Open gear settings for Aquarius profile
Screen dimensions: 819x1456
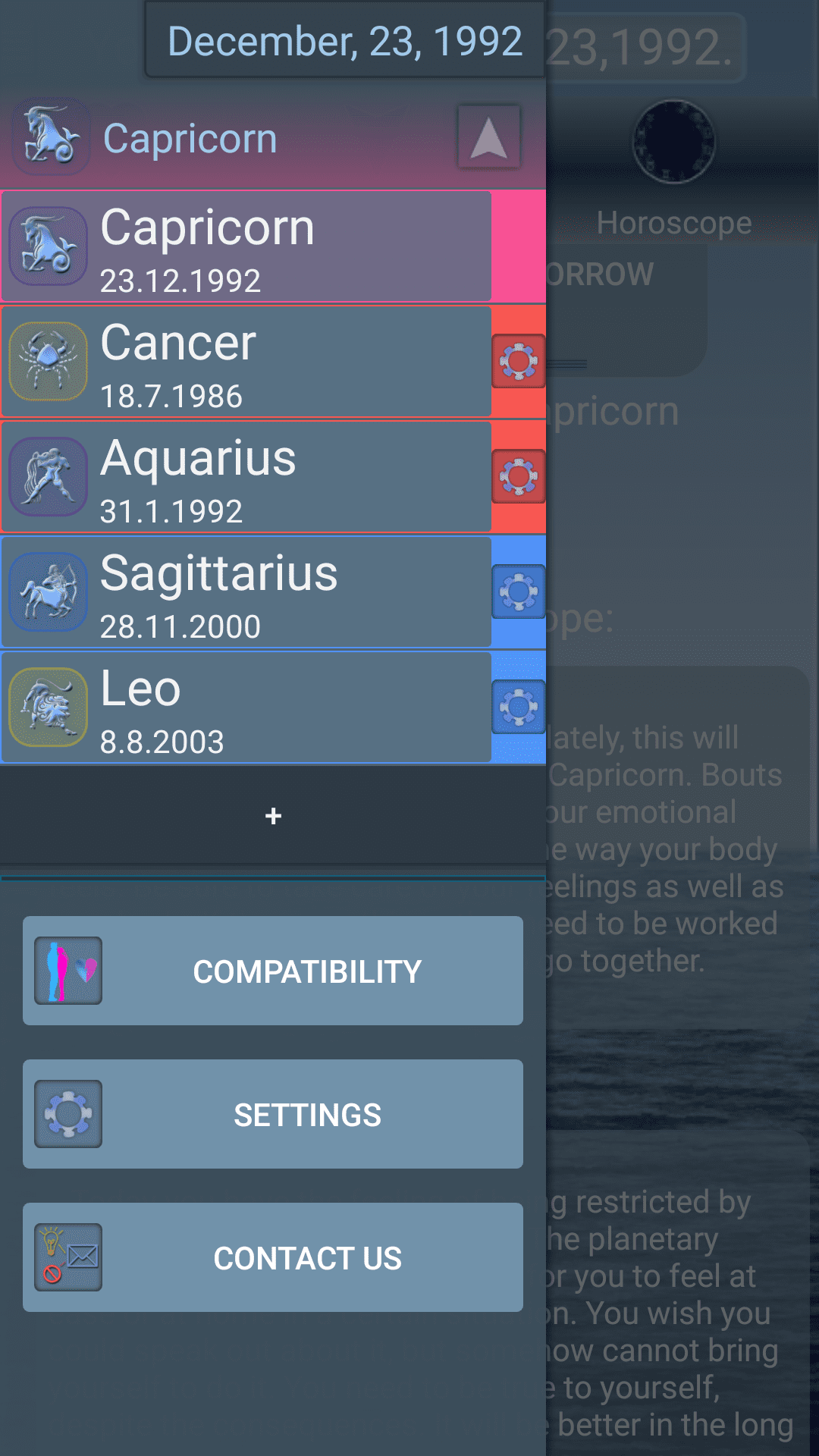pos(519,476)
